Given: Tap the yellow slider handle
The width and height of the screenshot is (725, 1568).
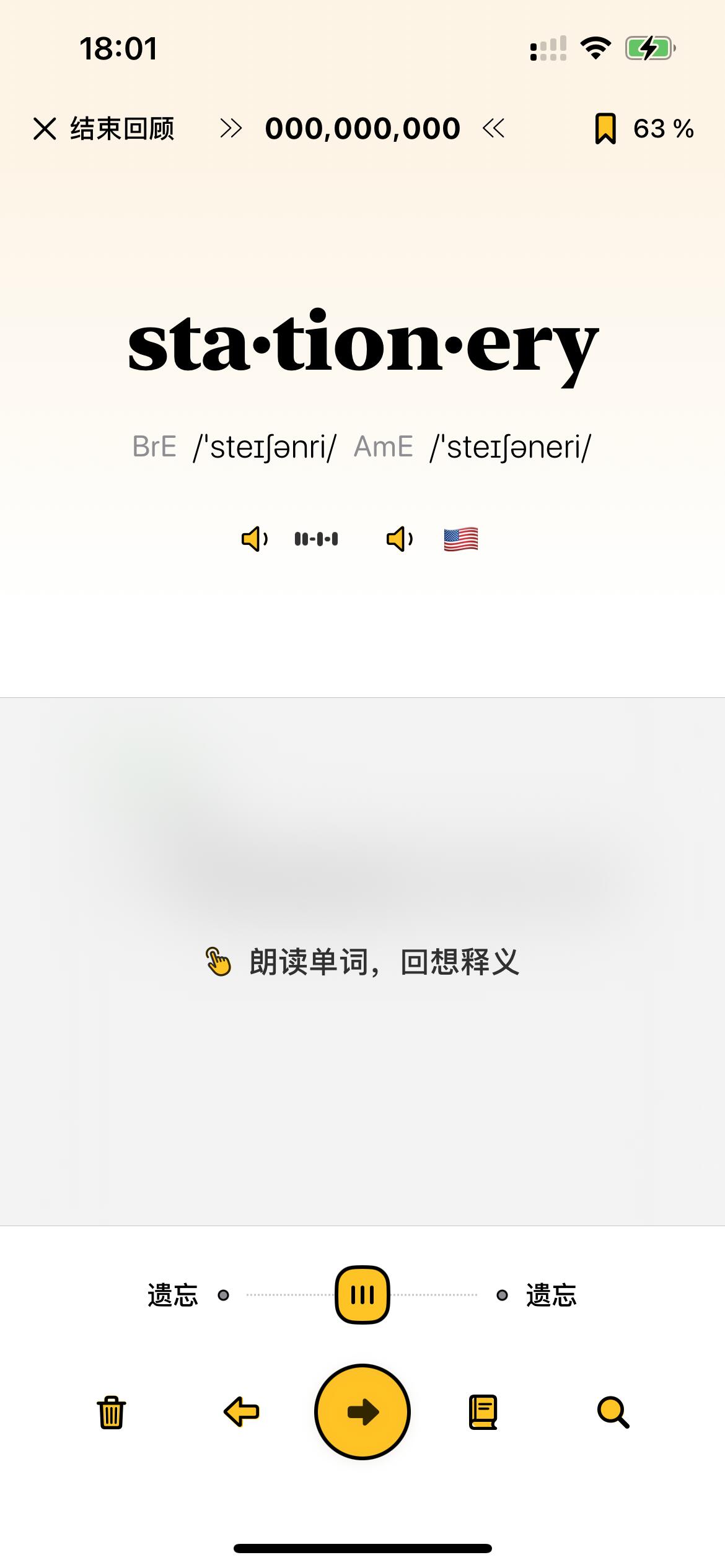Looking at the screenshot, I should tap(362, 1294).
